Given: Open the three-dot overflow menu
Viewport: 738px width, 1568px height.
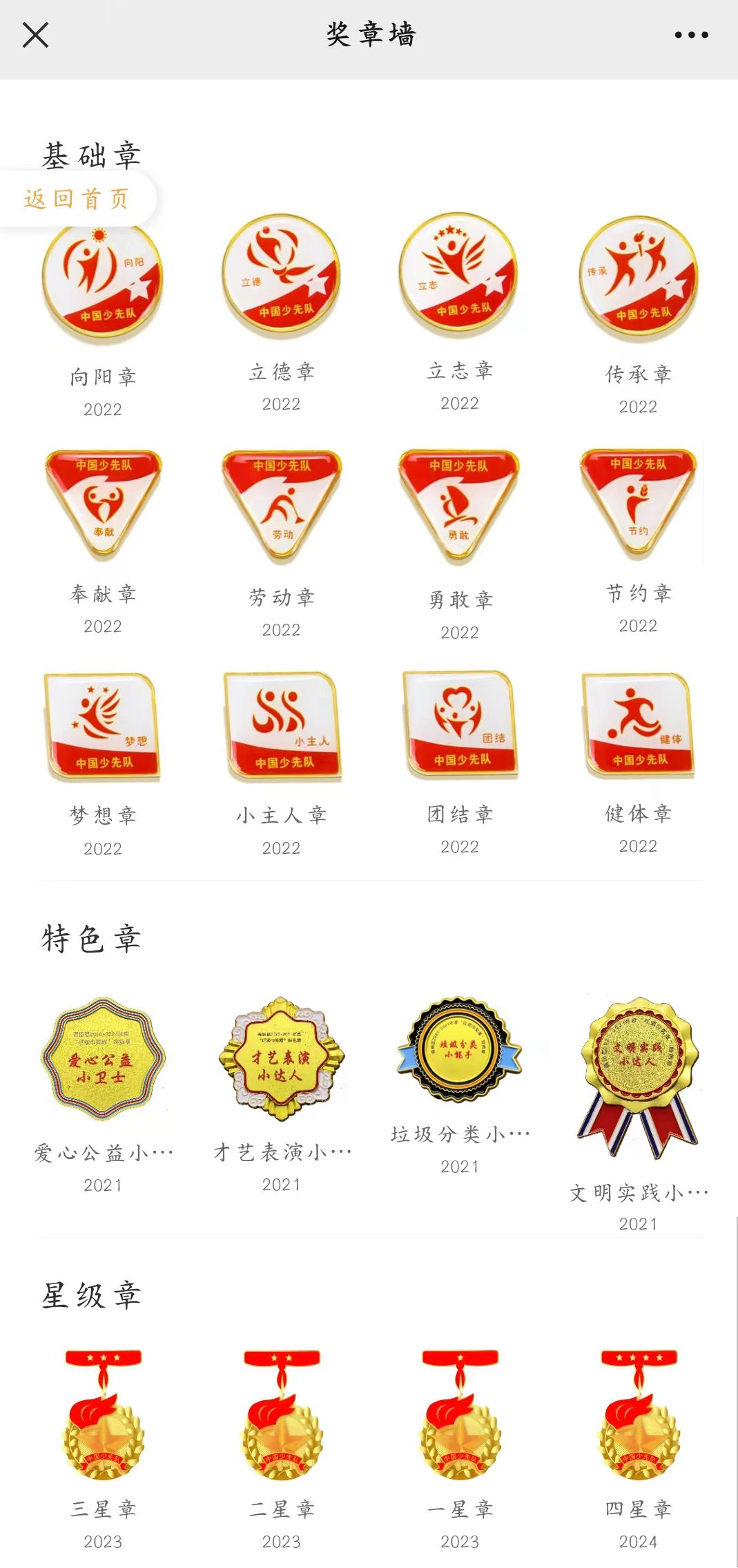Looking at the screenshot, I should 691,35.
